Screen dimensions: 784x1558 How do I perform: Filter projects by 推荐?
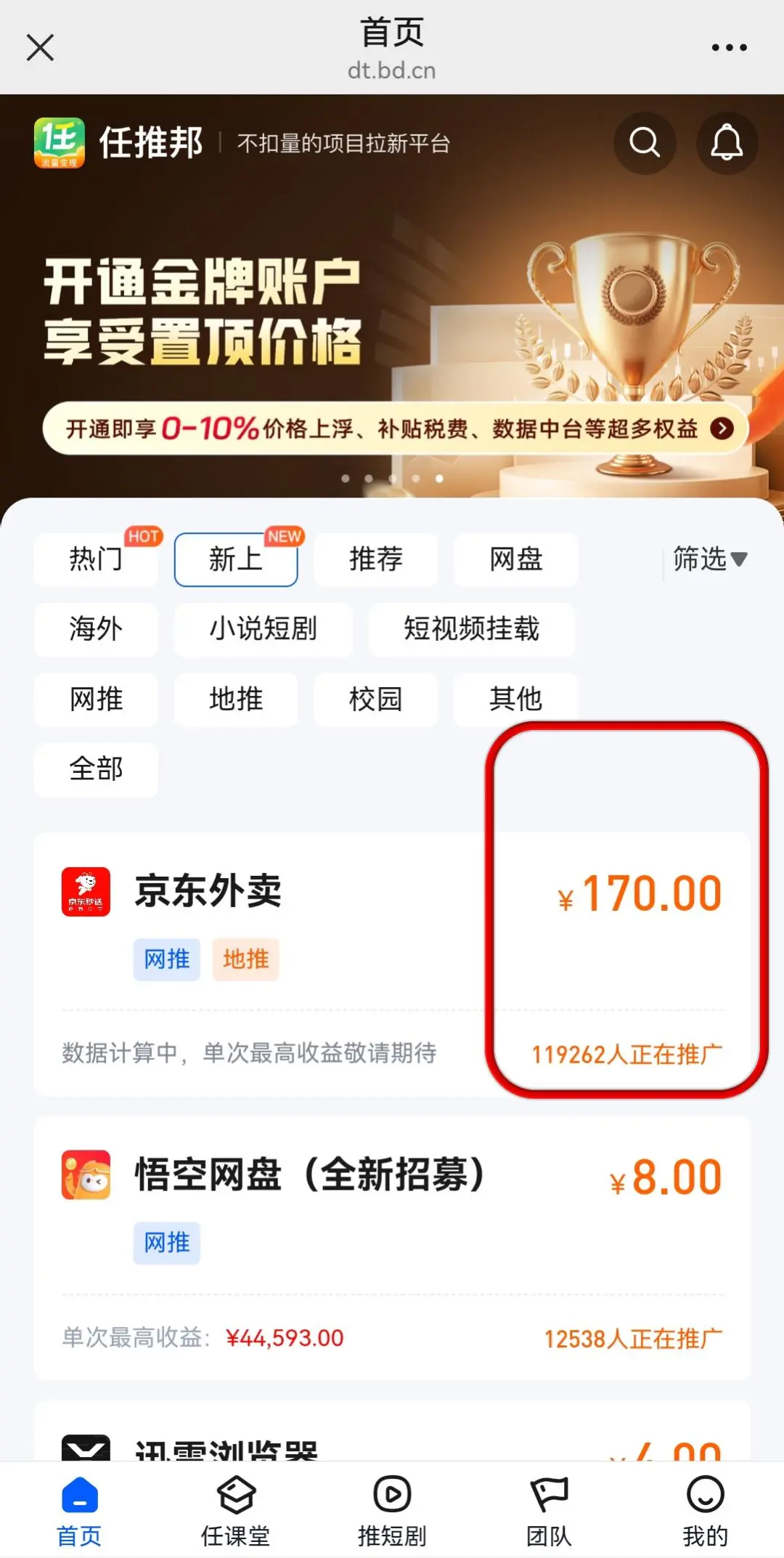pyautogui.click(x=375, y=559)
